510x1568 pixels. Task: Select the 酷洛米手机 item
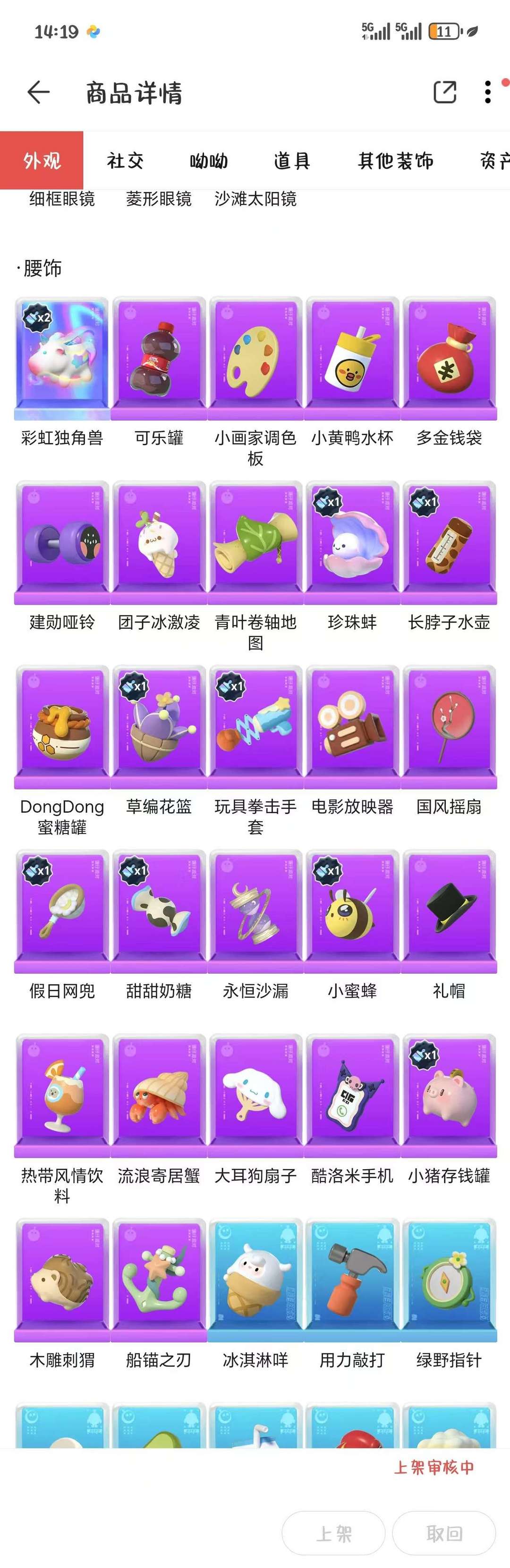click(x=352, y=1096)
